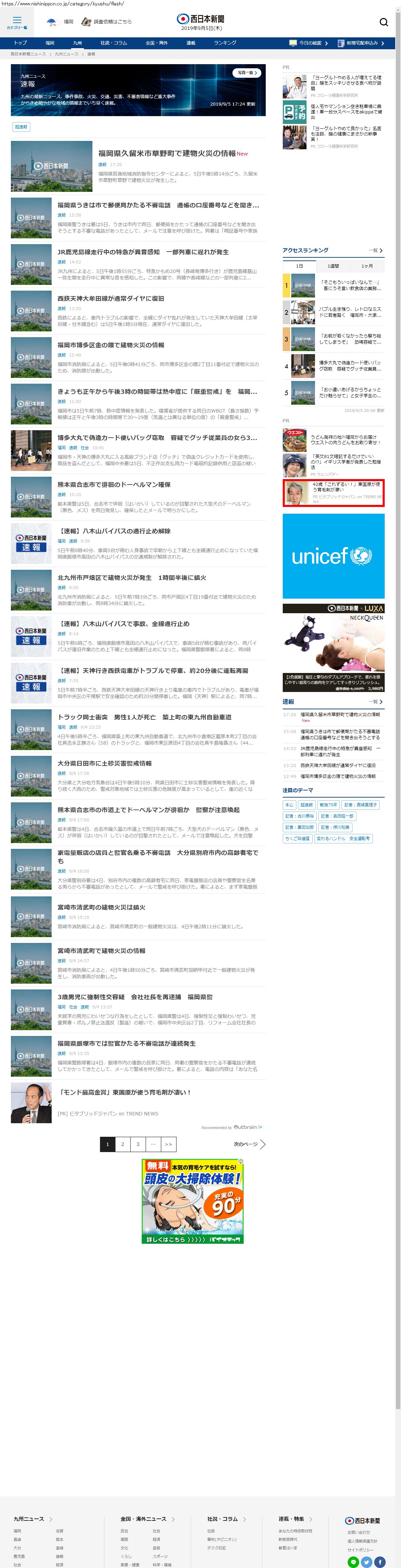Open 新聞宅配申込み link
Image resolution: width=401 pixels, height=1568 pixels.
361,43
